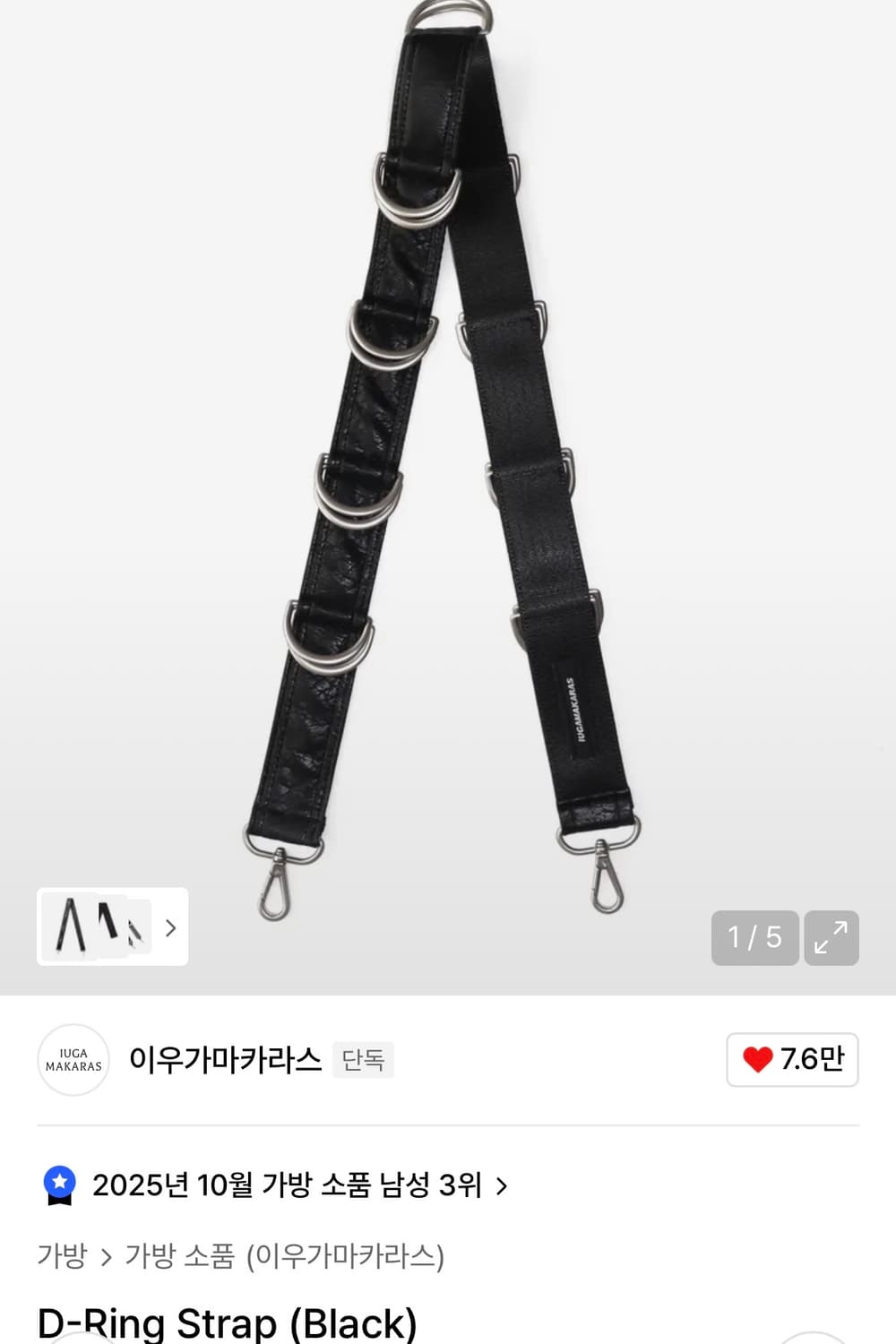Viewport: 896px width, 1344px height.
Task: Tap the heart to unfavorite the D-Ring Strap
Action: coord(758,1060)
